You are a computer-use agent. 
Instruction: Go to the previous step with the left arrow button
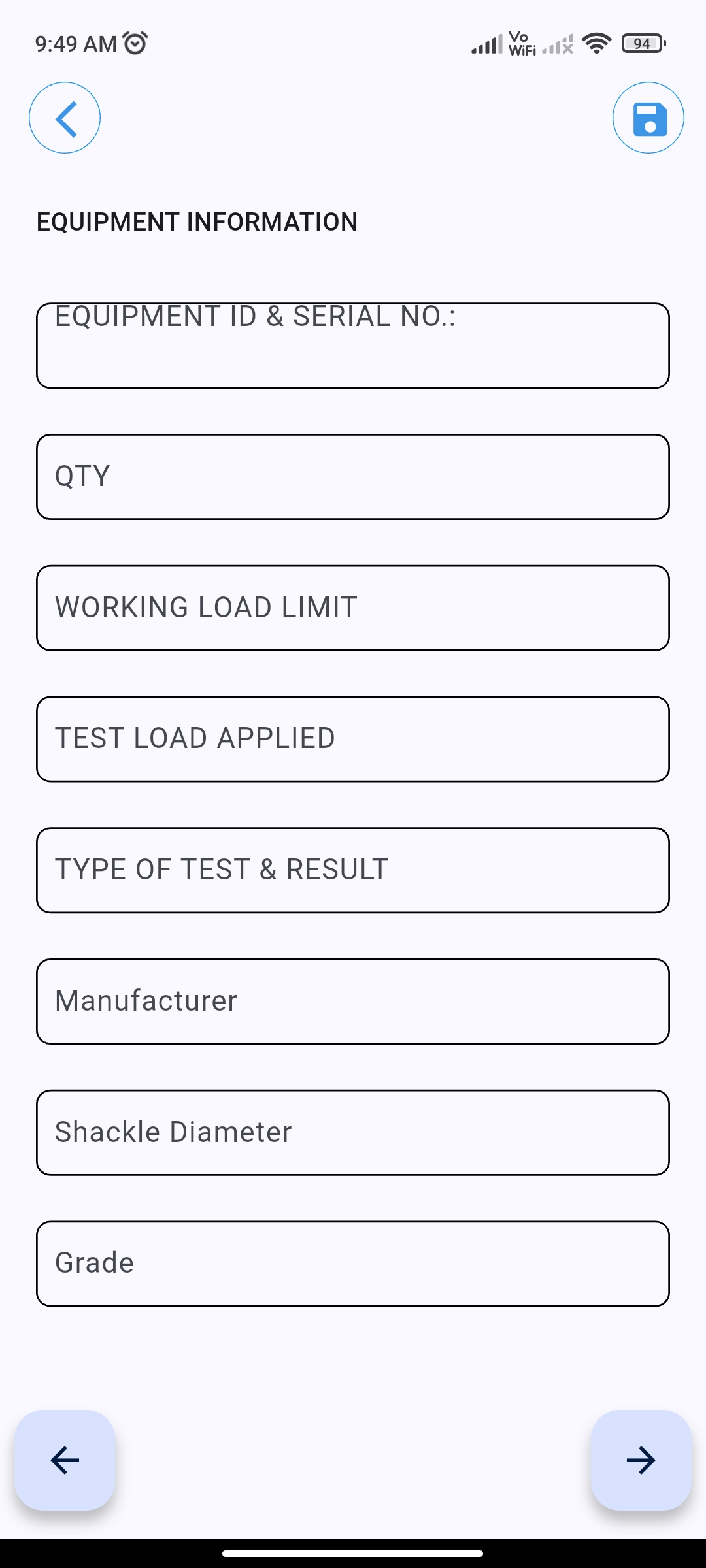pyautogui.click(x=65, y=1460)
